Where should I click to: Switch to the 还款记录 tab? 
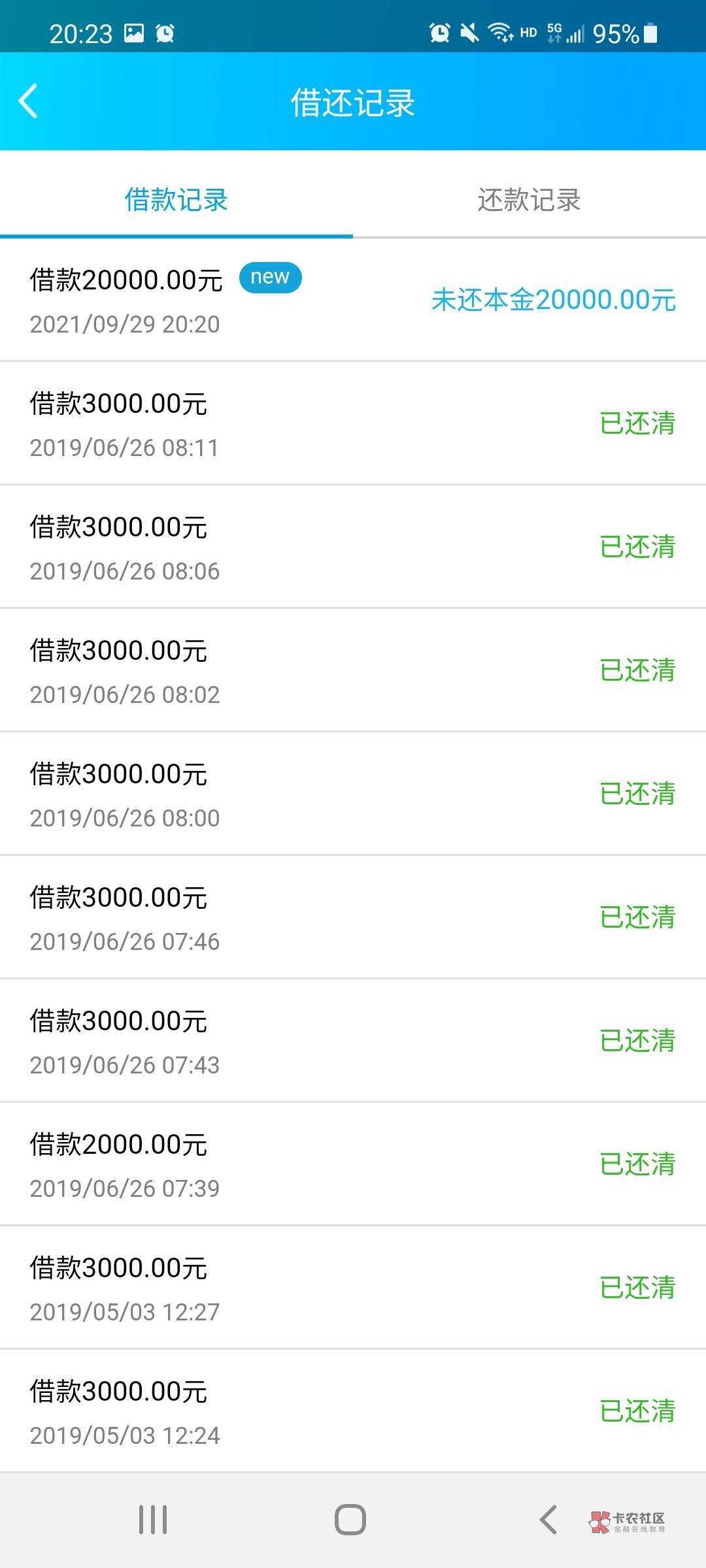tap(529, 200)
